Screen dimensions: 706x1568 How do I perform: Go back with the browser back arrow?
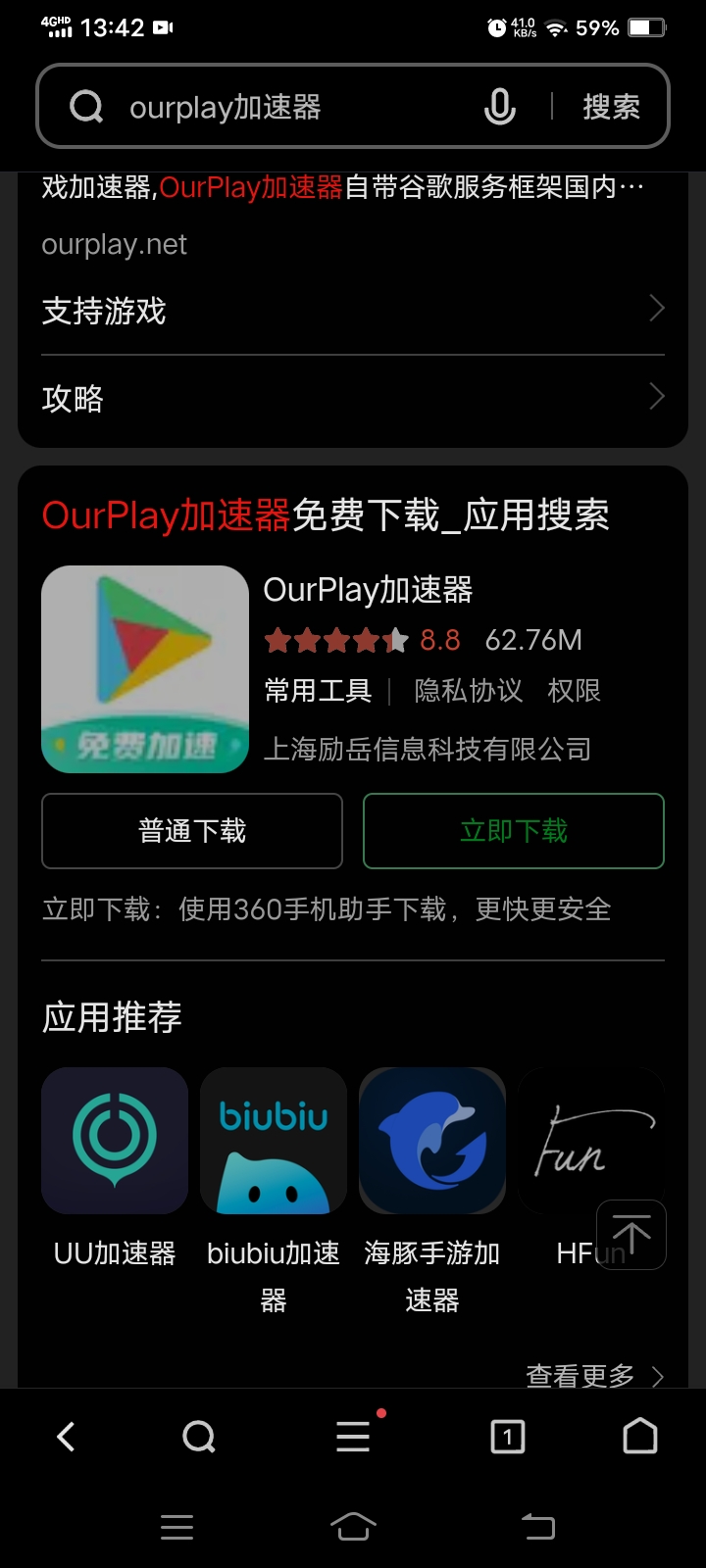tap(66, 1437)
